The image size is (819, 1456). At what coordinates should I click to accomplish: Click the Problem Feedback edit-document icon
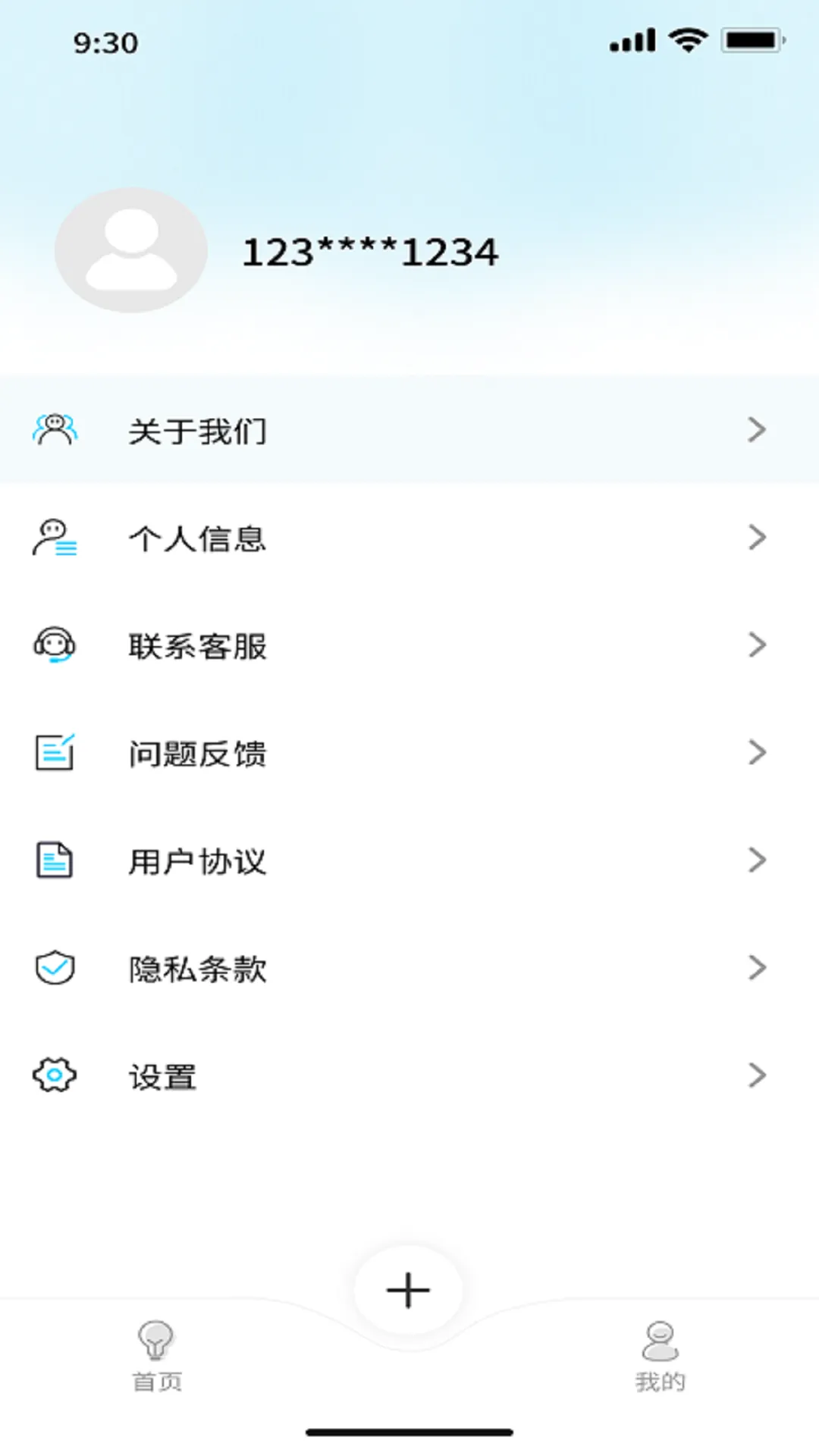pyautogui.click(x=53, y=753)
